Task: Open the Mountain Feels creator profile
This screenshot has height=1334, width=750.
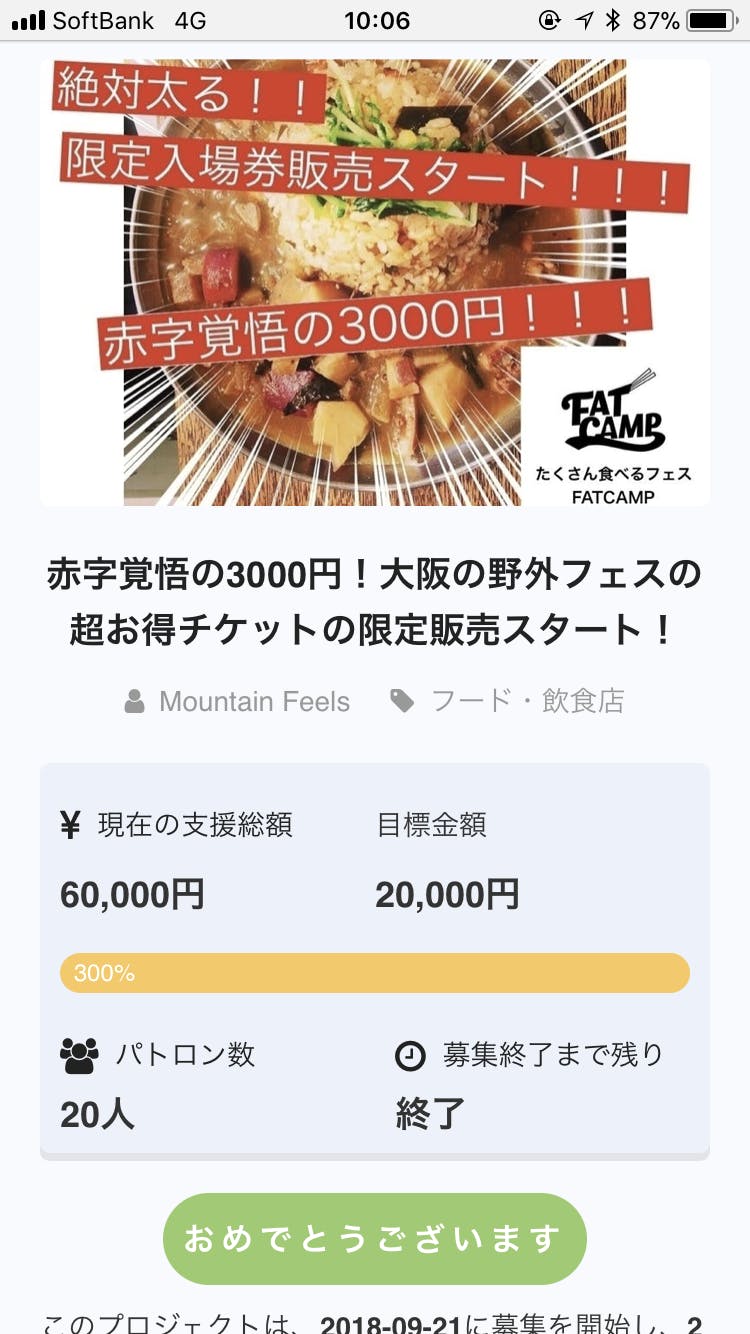Action: pos(254,702)
